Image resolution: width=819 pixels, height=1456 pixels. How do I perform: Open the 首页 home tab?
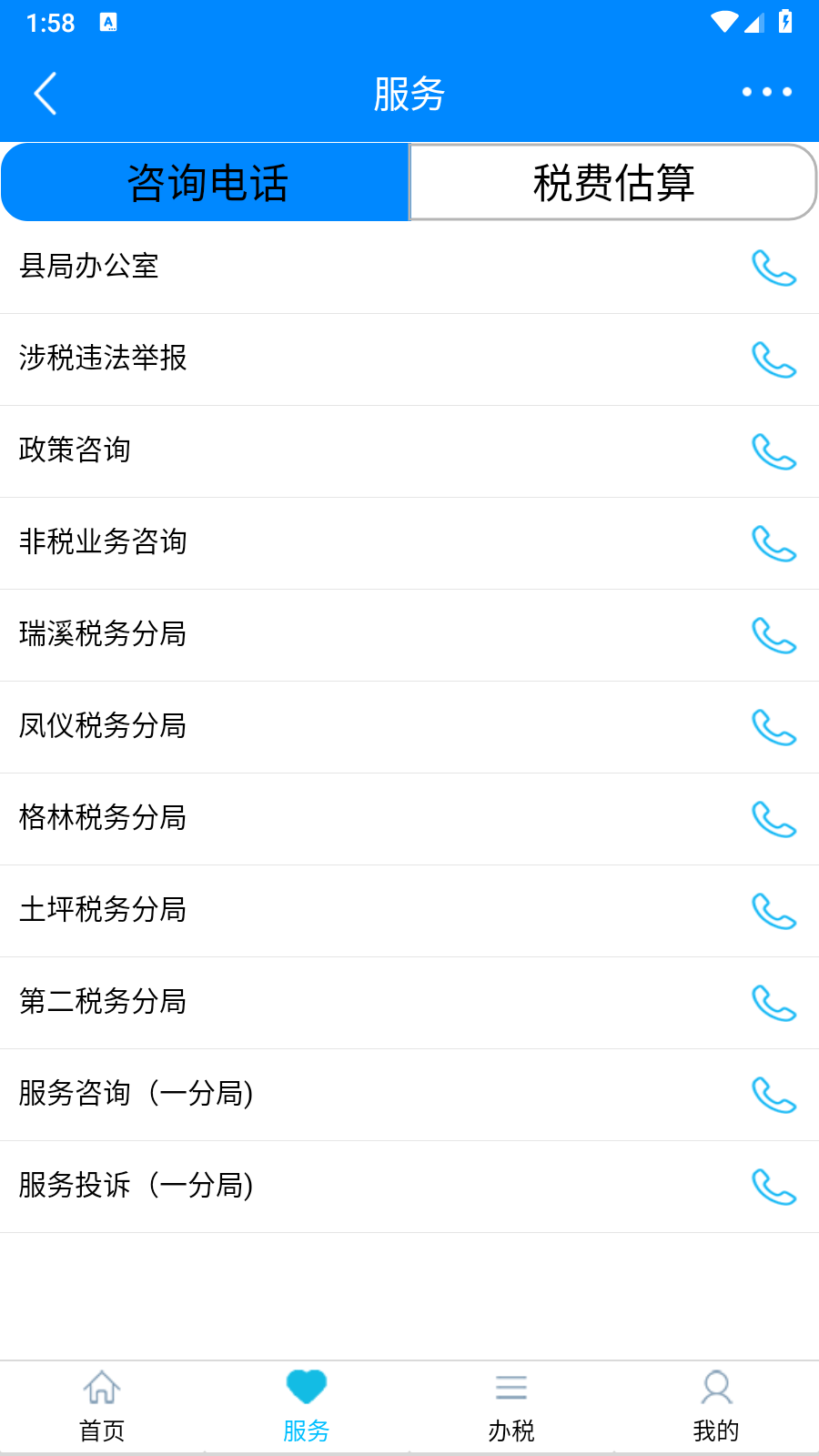click(102, 1407)
